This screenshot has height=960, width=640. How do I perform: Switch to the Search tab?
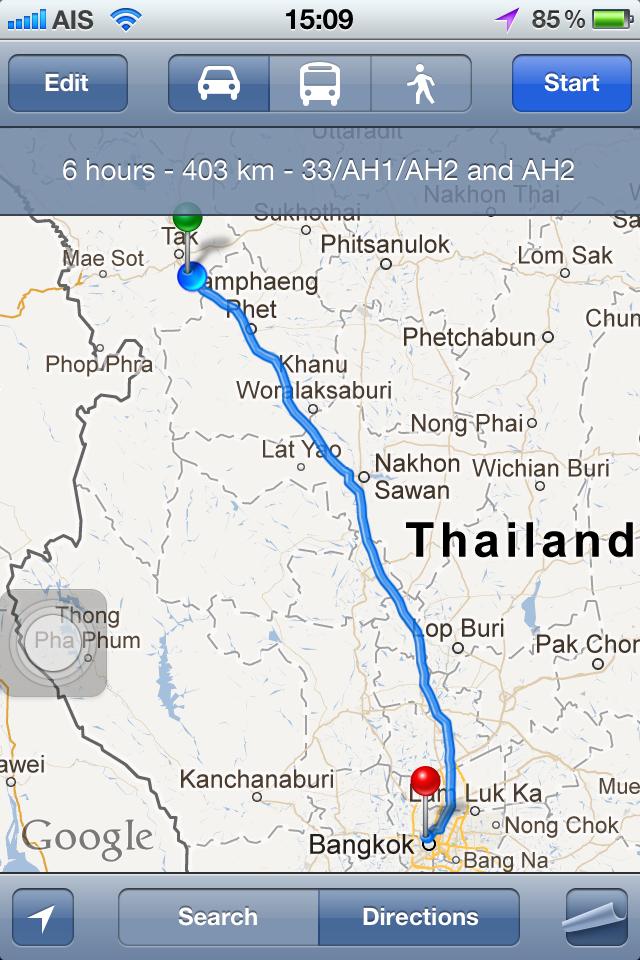218,917
